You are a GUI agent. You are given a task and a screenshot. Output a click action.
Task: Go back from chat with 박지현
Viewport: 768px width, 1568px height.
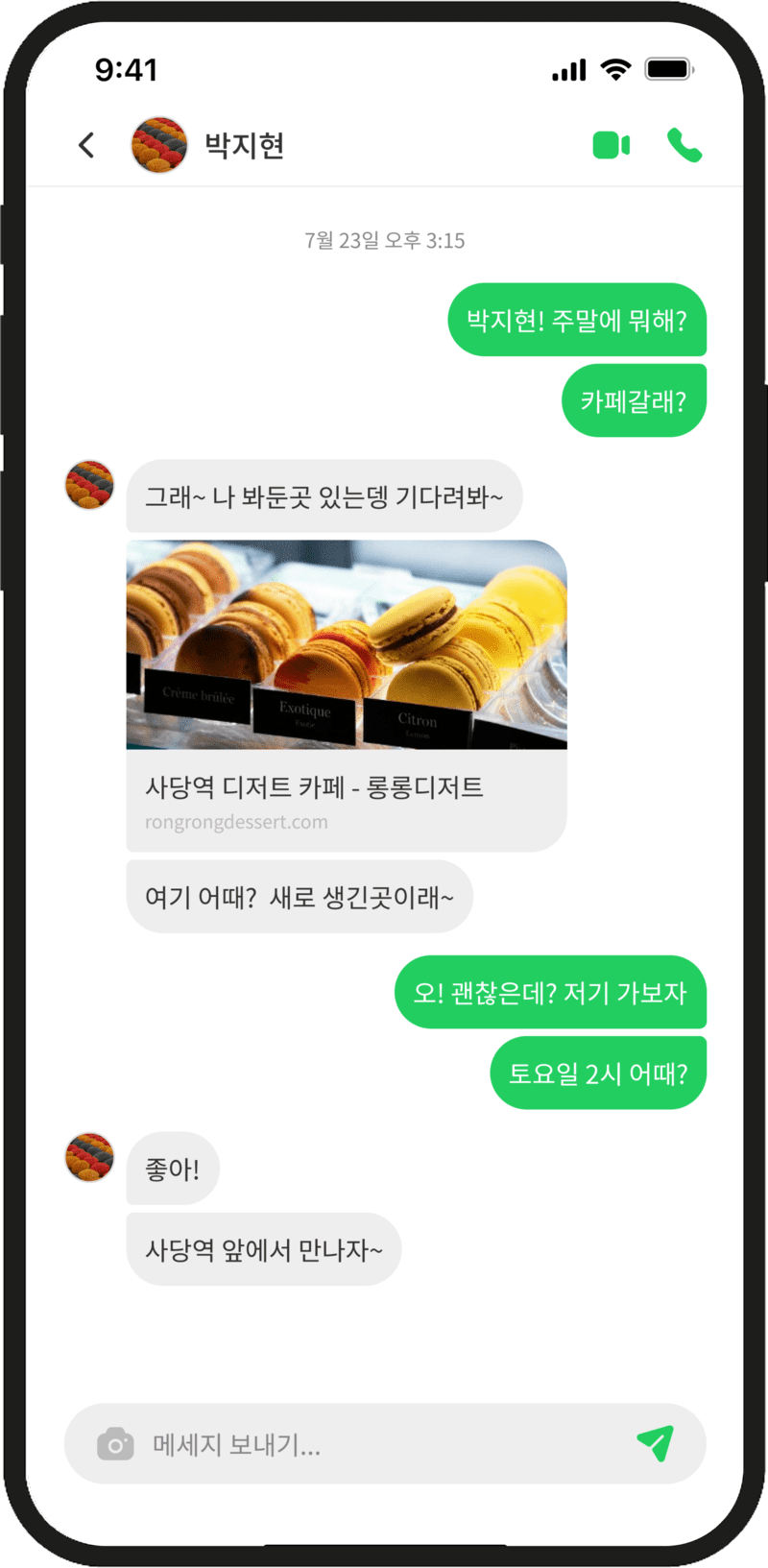[86, 145]
